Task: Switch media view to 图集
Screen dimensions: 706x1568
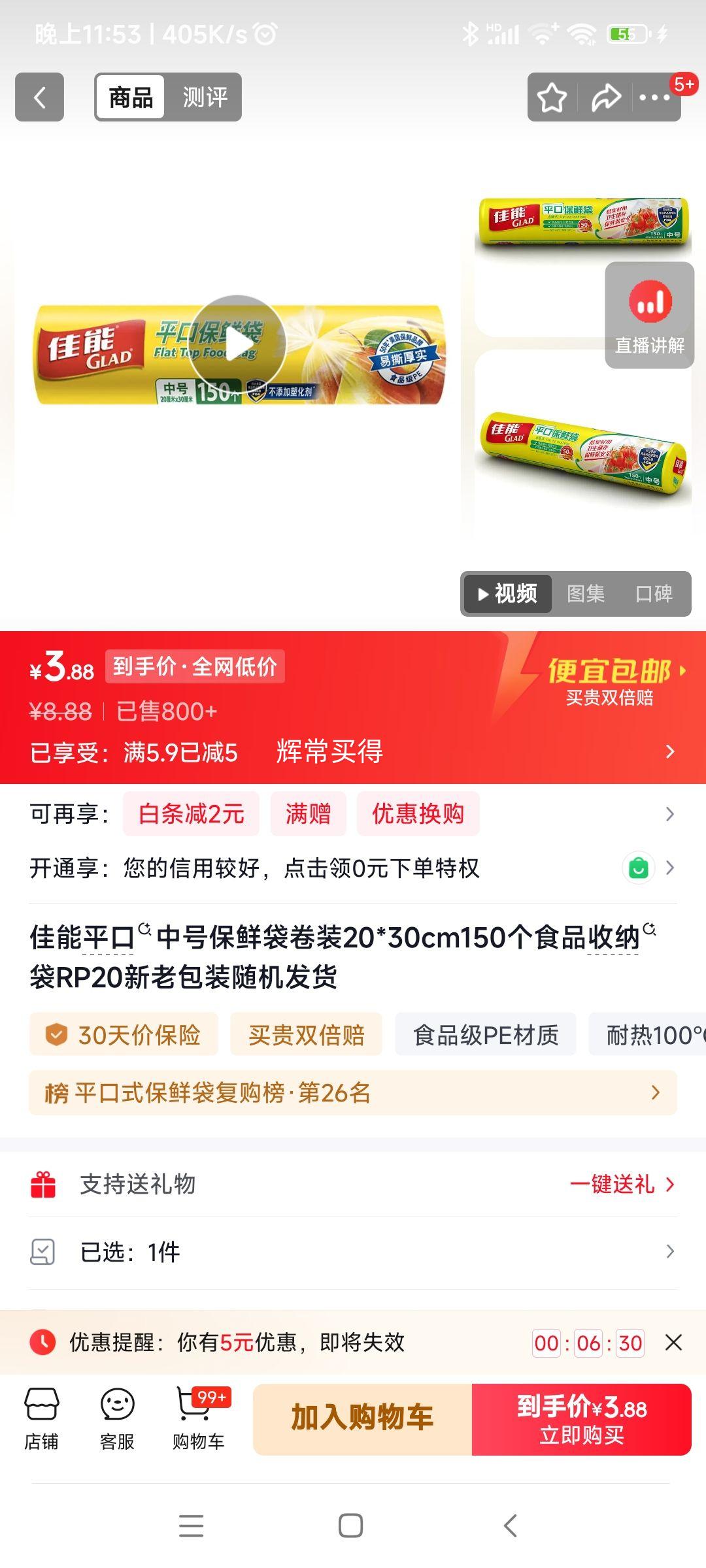Action: pos(586,594)
